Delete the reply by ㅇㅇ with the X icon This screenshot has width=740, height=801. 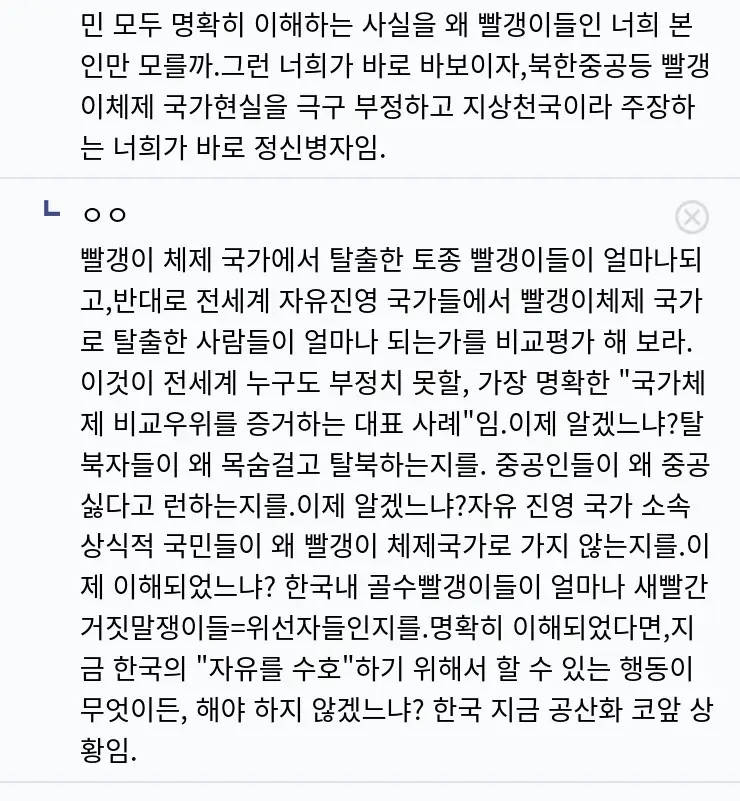pos(692,217)
